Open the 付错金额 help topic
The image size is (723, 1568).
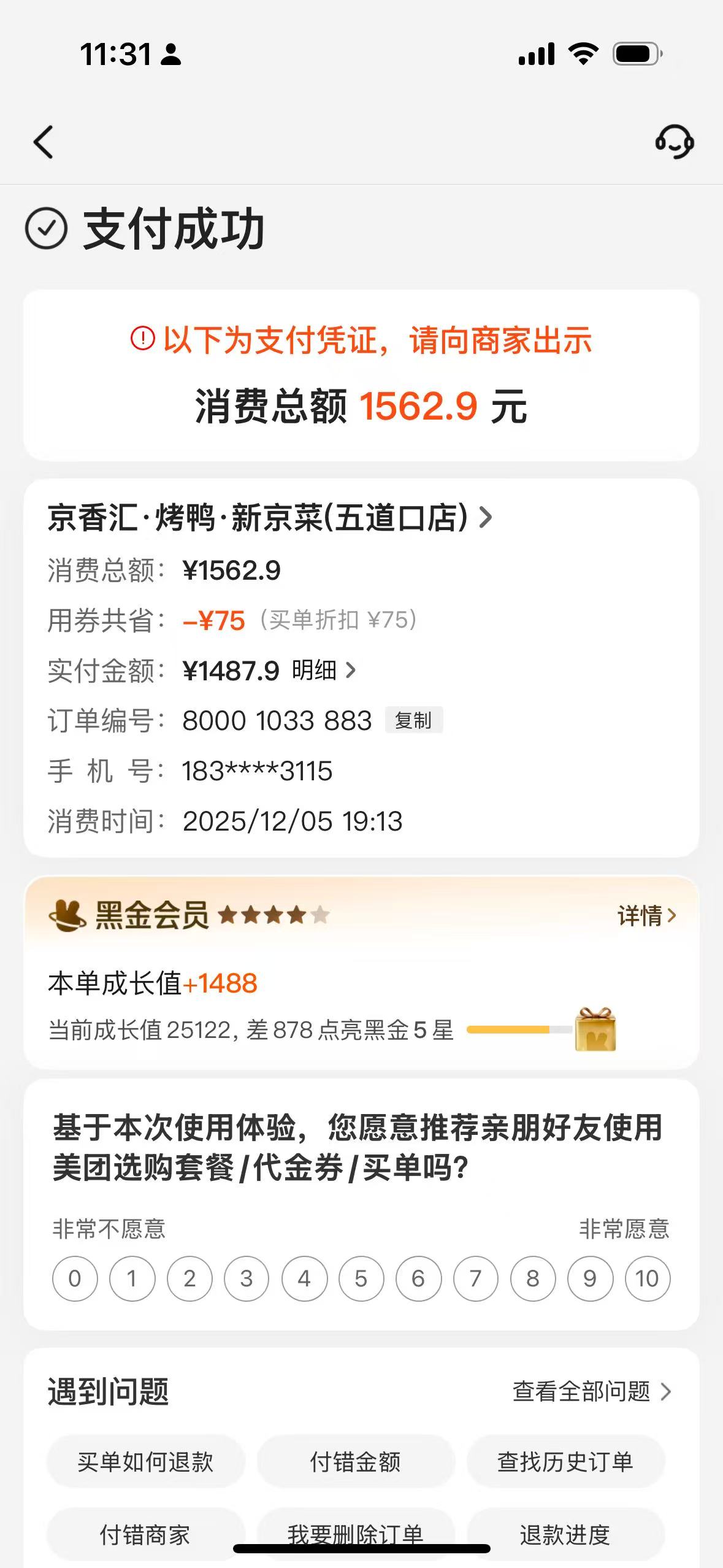355,1462
